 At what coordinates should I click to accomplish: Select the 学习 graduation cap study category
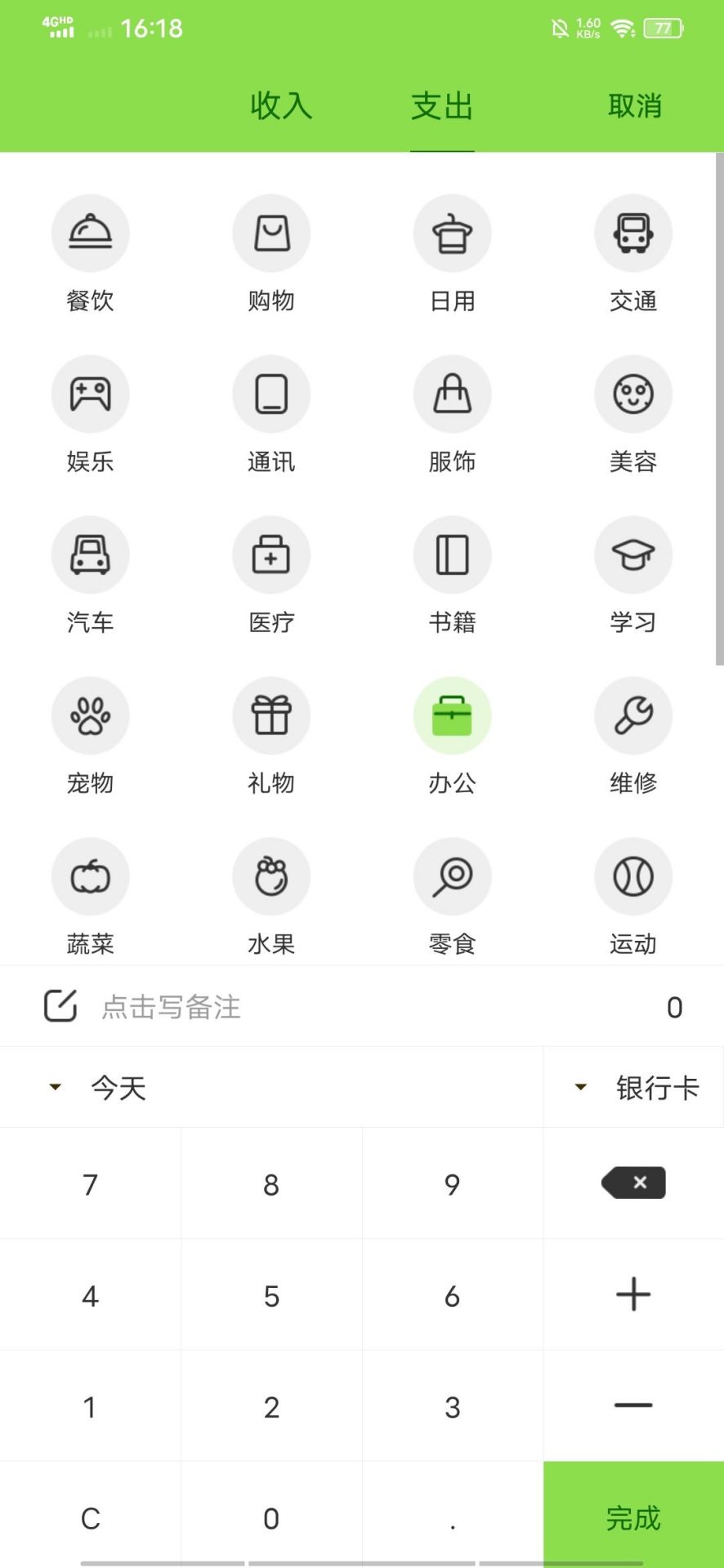(633, 555)
